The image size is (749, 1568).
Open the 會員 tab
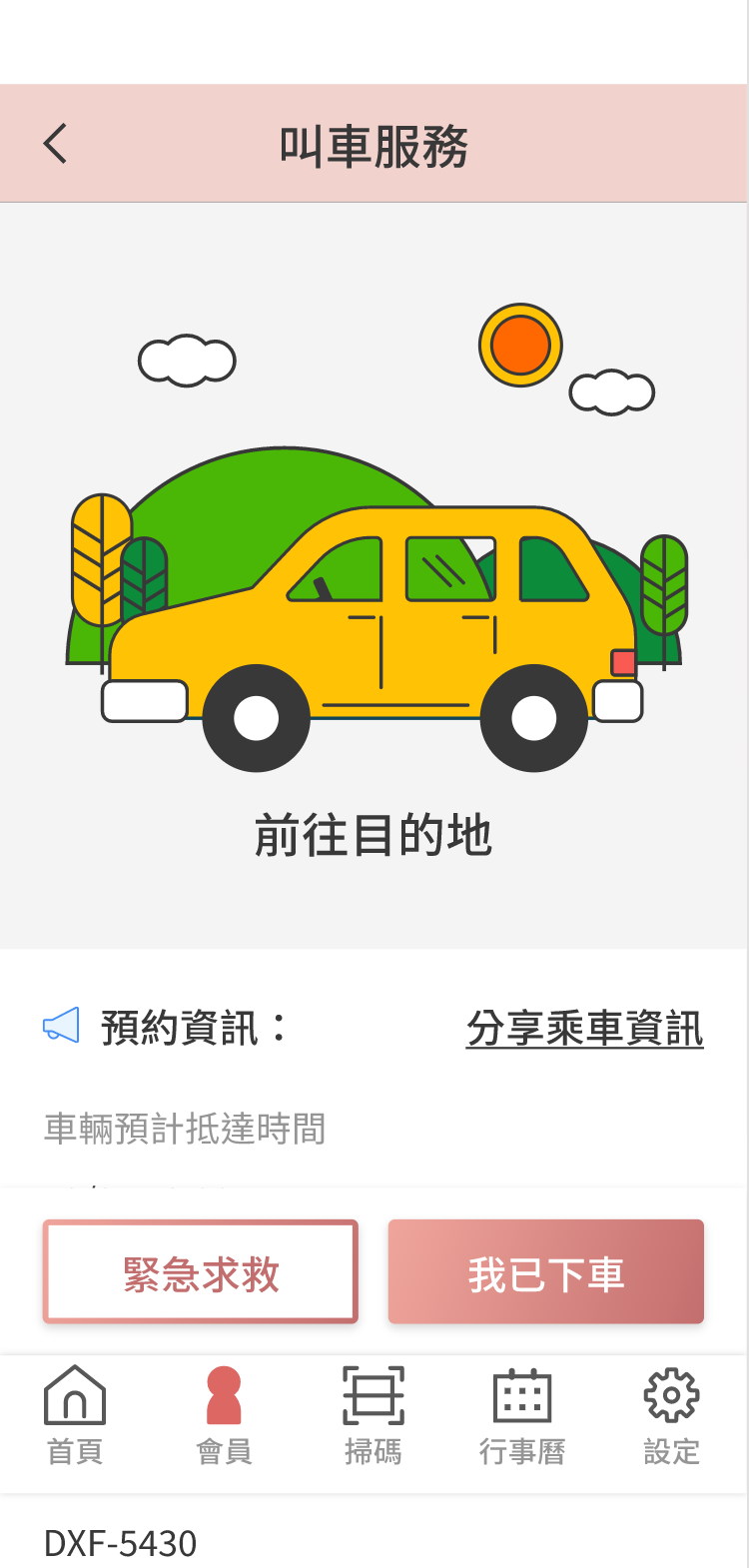click(x=224, y=1416)
